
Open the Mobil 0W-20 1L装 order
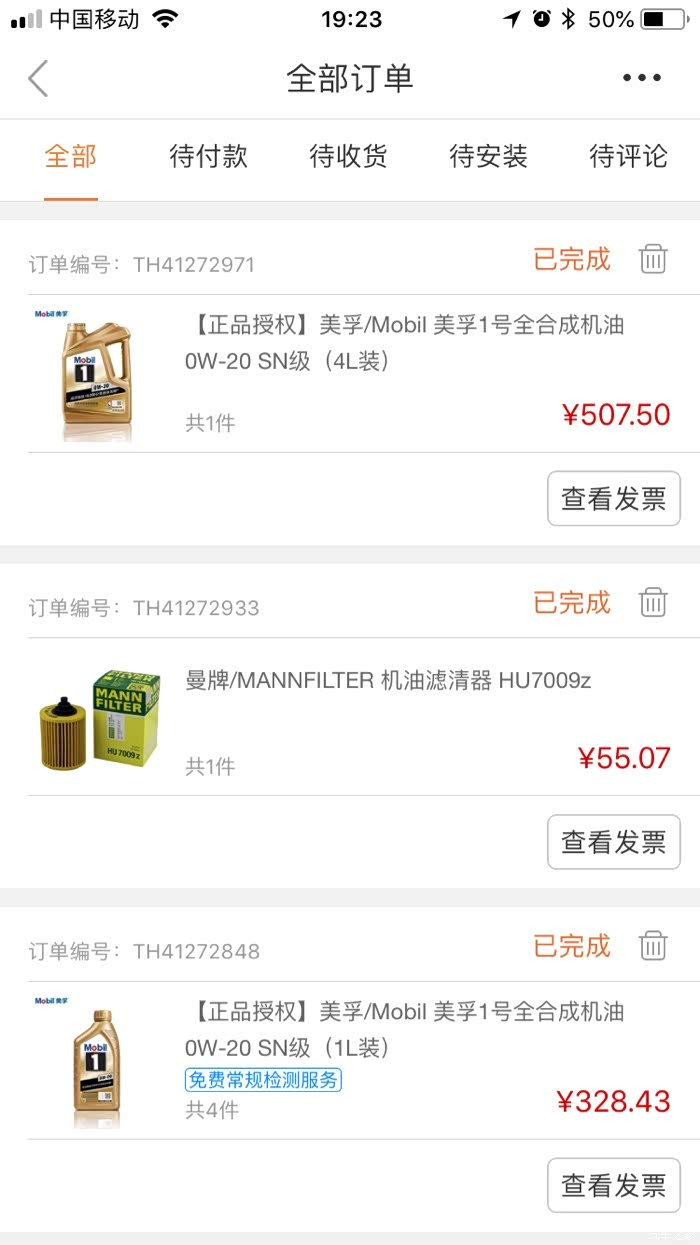click(x=404, y=1030)
